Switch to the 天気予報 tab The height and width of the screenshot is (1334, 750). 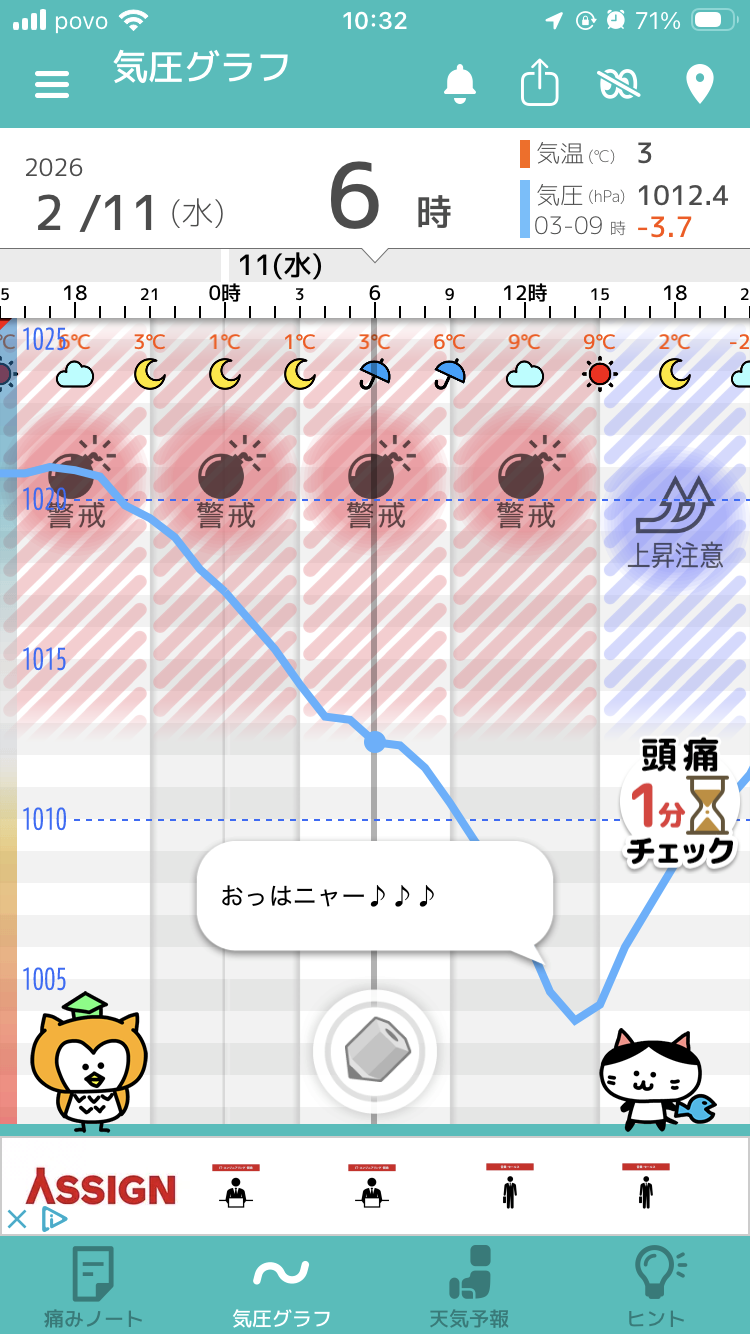469,1287
